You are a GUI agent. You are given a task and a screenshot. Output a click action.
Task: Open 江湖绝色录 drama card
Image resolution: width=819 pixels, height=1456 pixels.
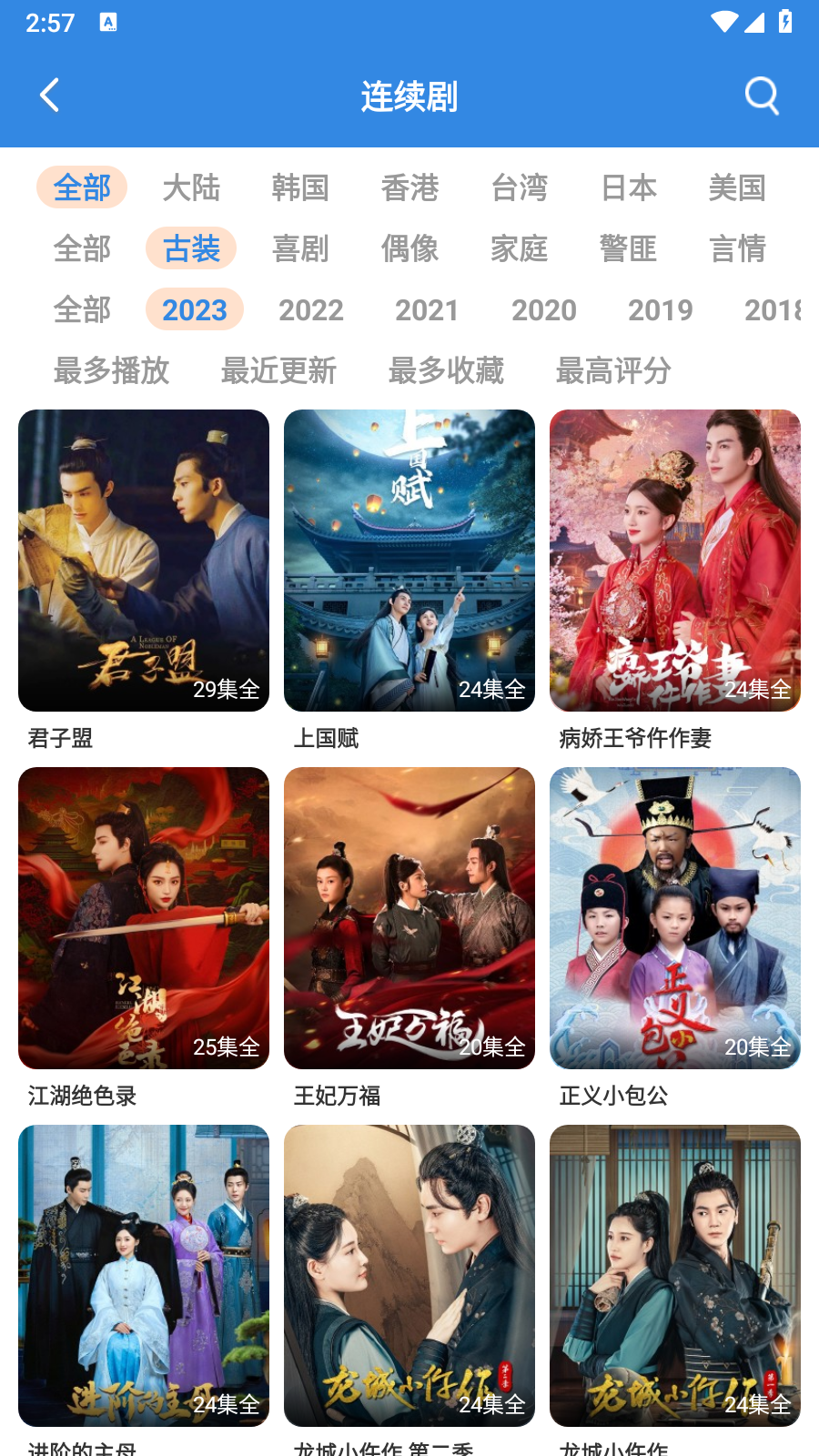coord(144,918)
